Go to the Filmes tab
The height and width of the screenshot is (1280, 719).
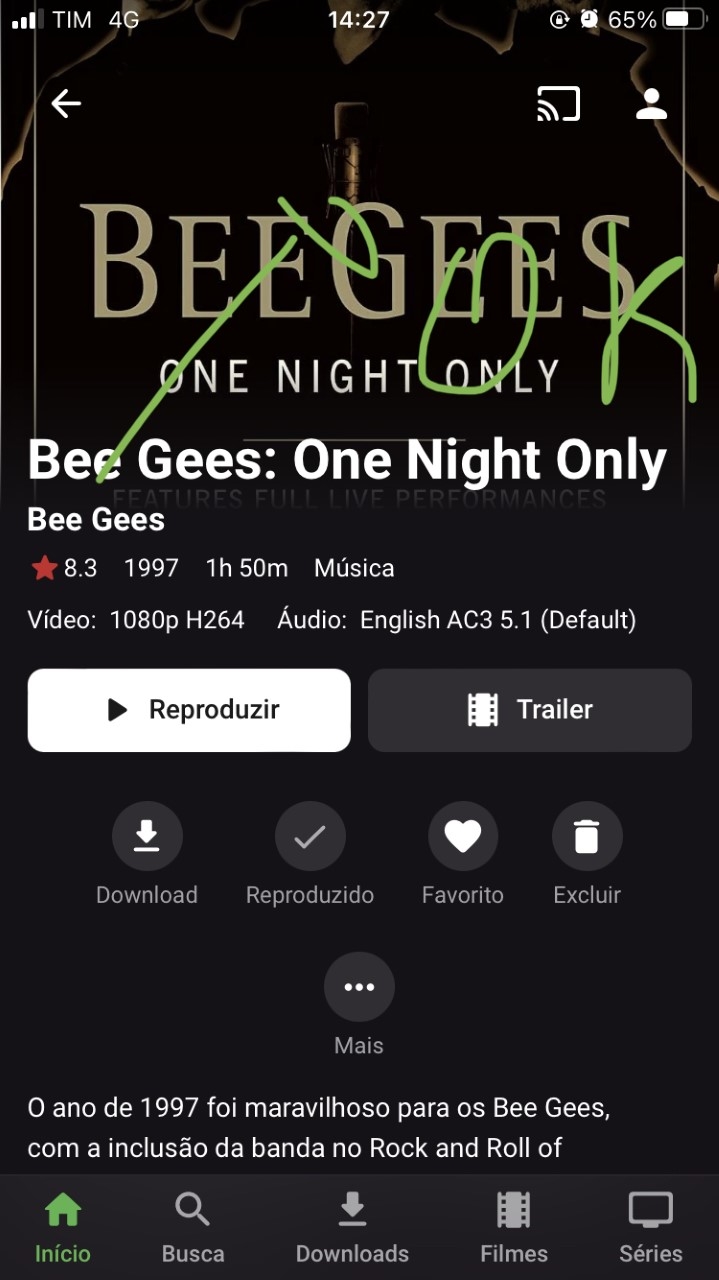point(513,1227)
